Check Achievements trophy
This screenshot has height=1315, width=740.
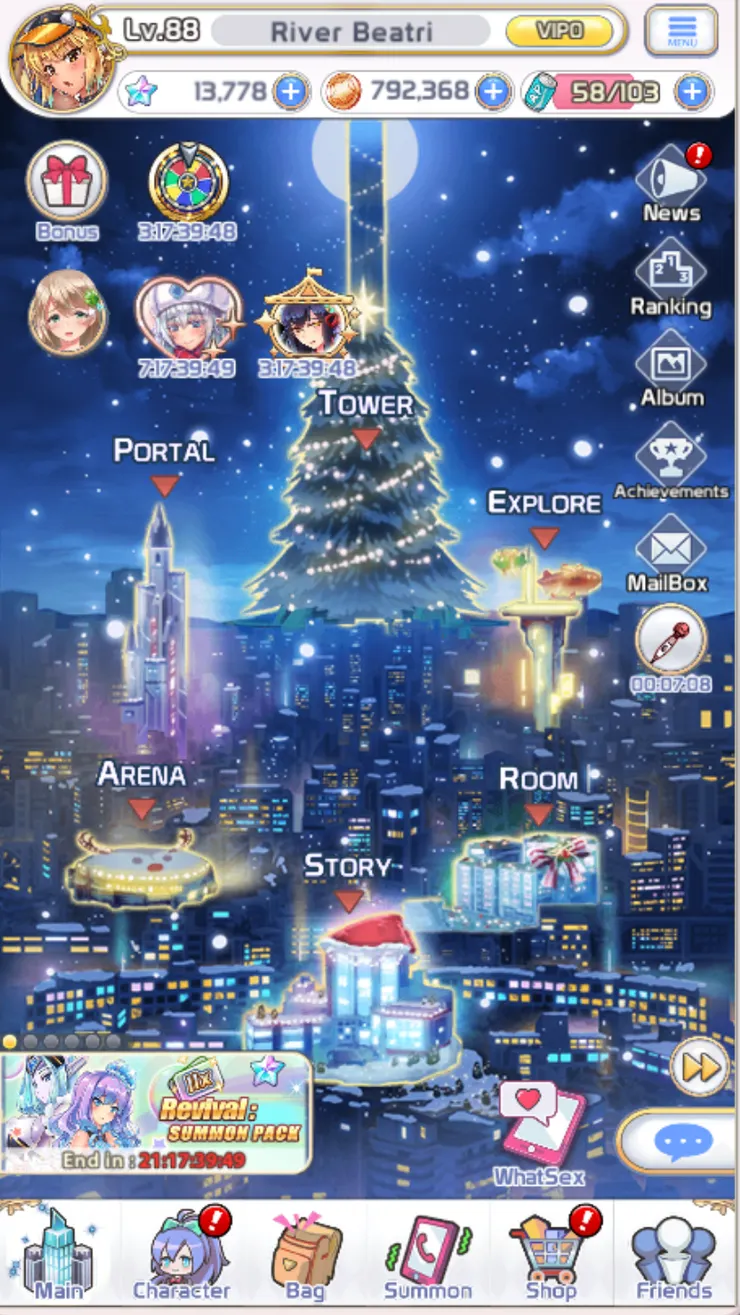[x=671, y=457]
